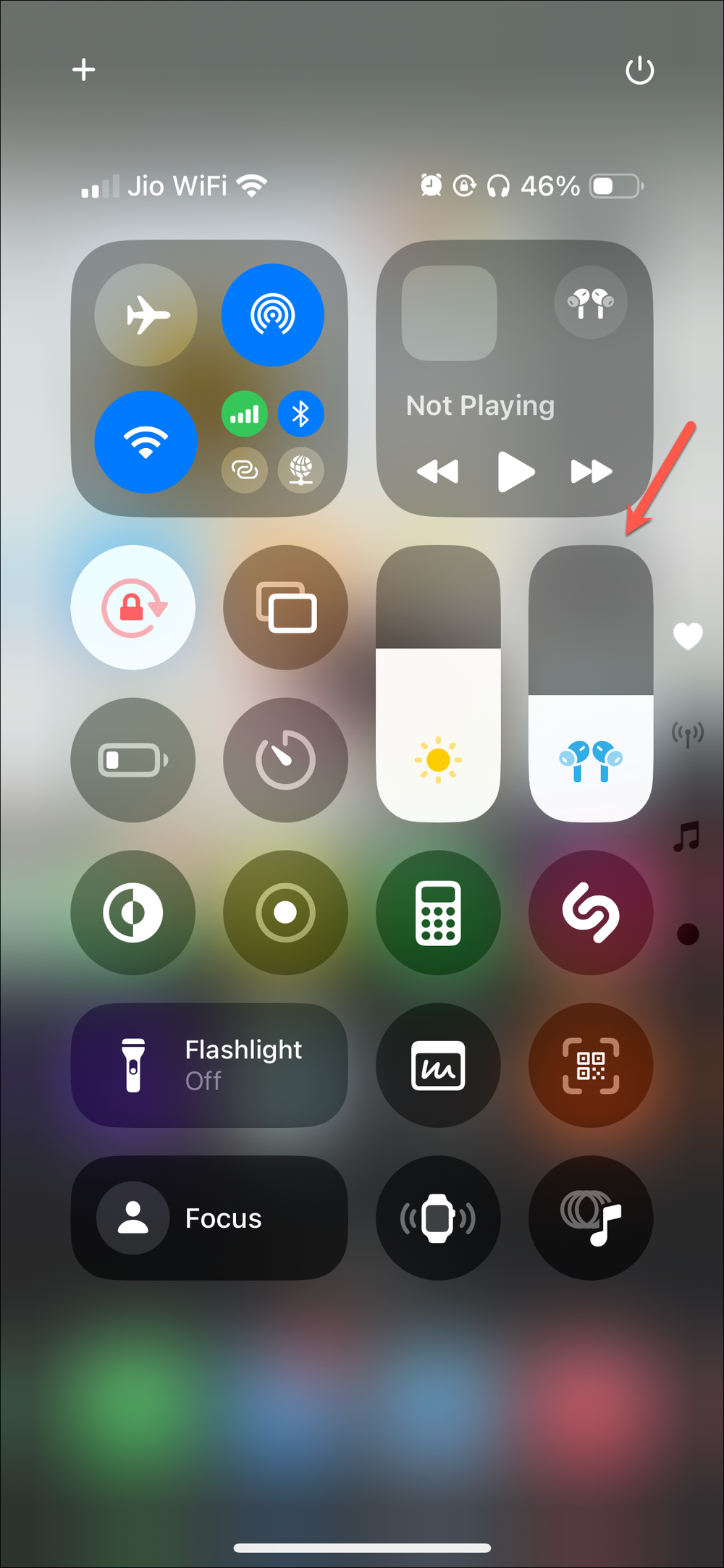The height and width of the screenshot is (1568, 724).
Task: Start a Screen Recording
Action: coord(285,912)
